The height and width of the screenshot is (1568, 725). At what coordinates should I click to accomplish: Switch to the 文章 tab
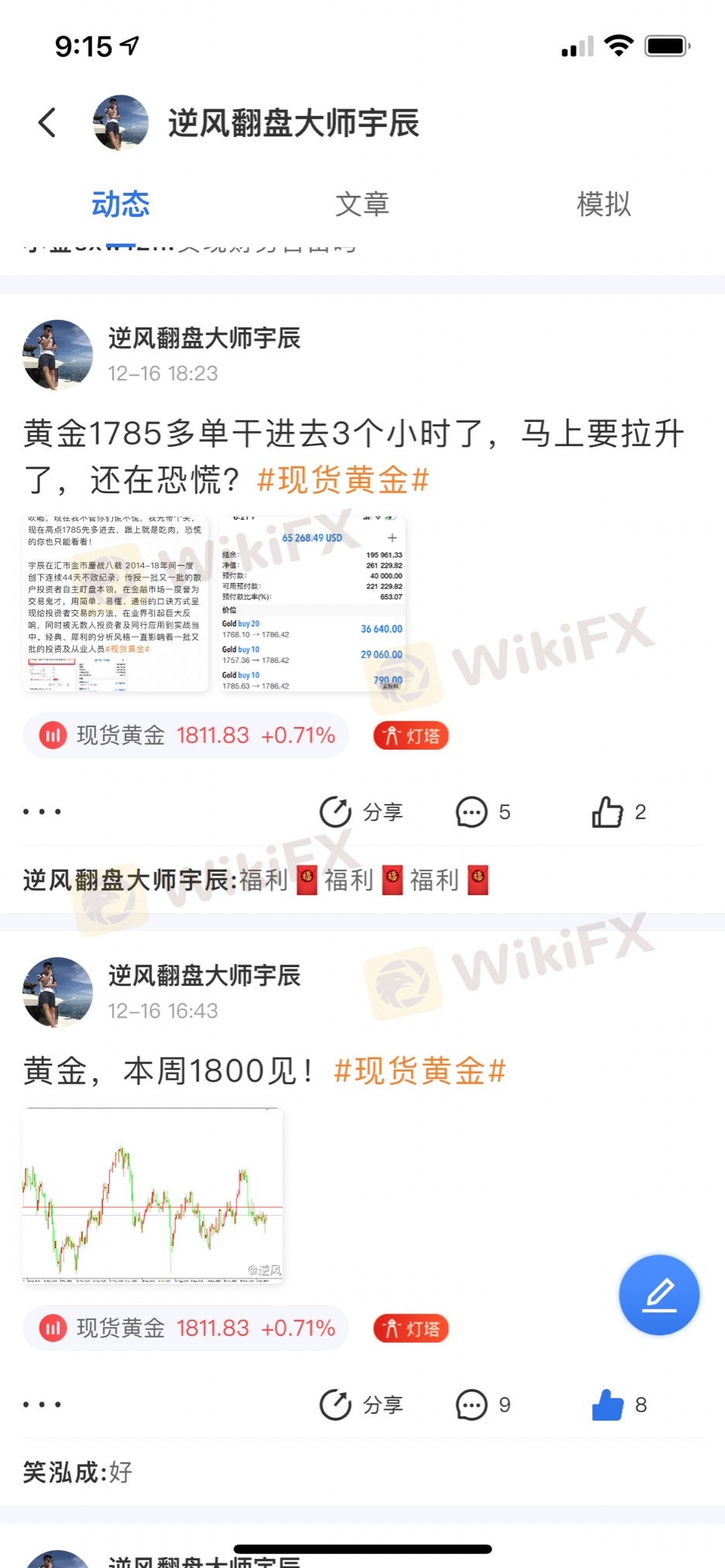362,204
